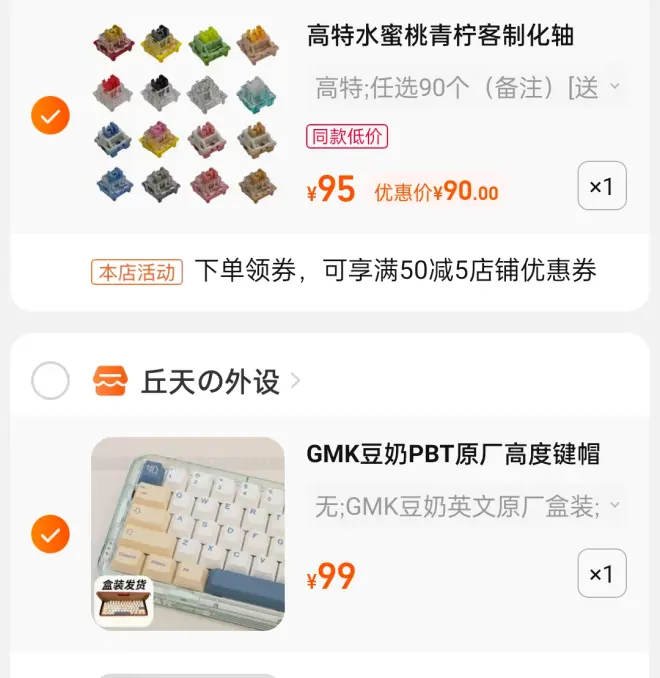This screenshot has width=660, height=678.
Task: Select all items from 丘天の外设 shop
Action: point(50,381)
